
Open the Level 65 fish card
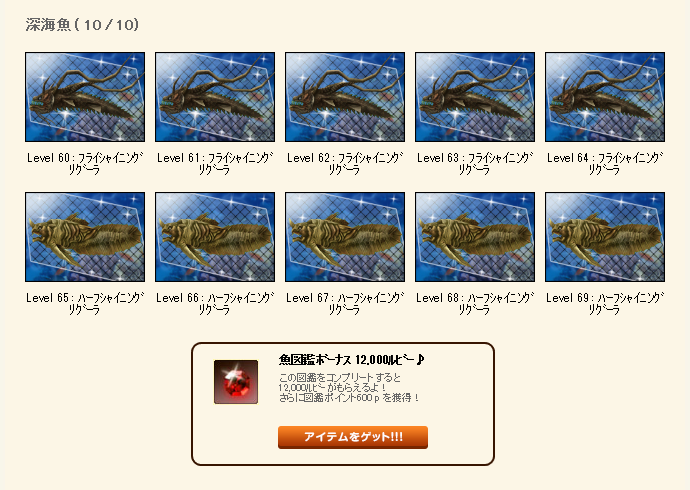click(x=85, y=237)
